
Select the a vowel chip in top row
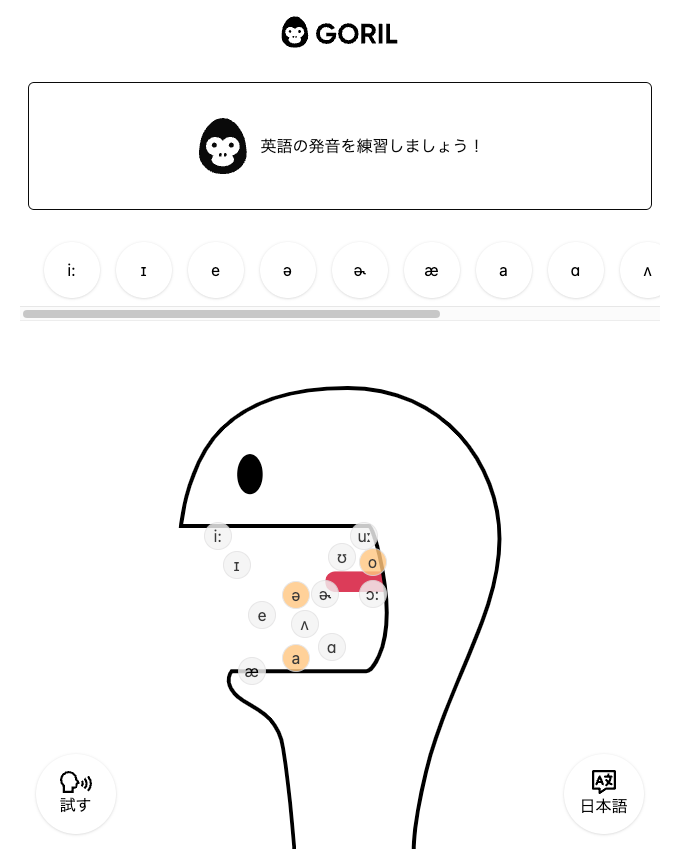coord(504,270)
